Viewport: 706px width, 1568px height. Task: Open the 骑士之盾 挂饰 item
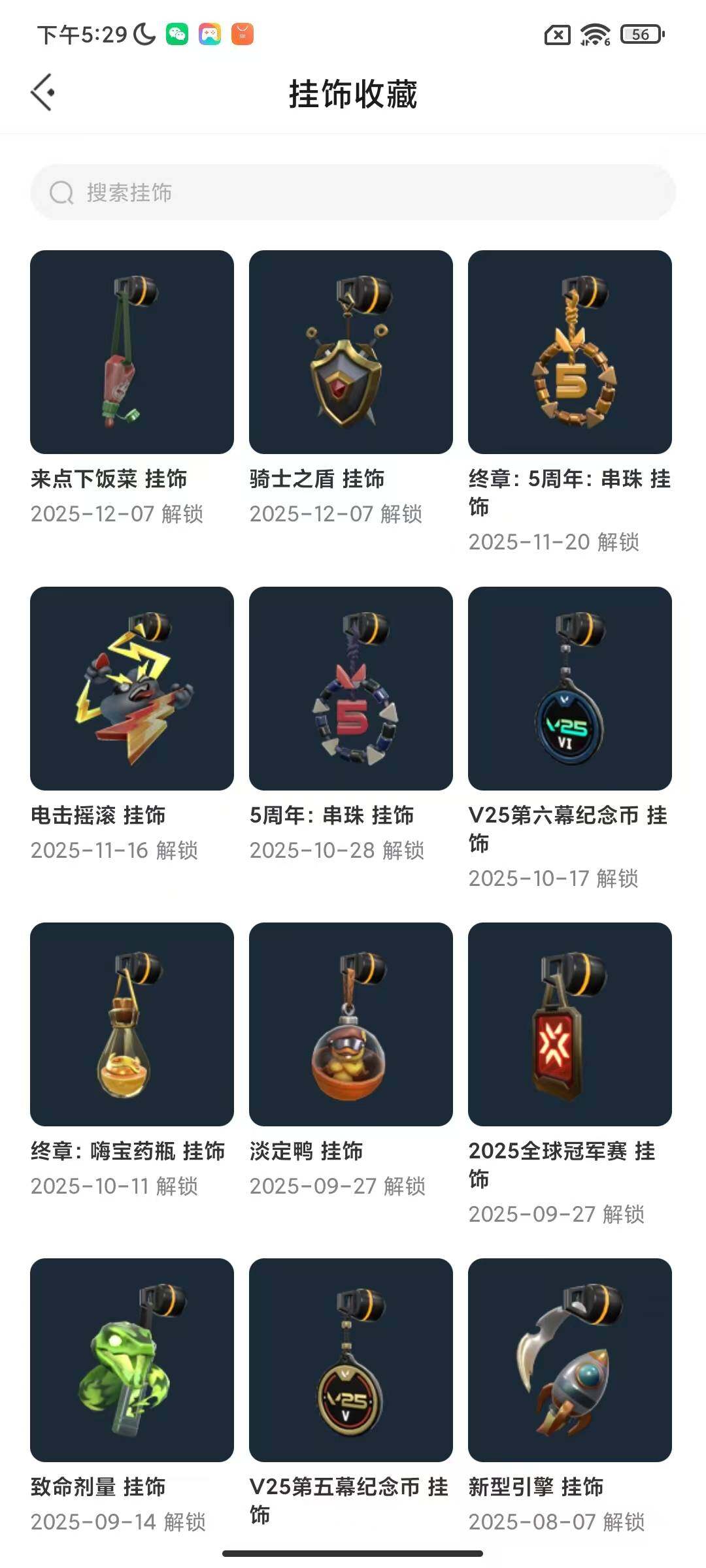(x=351, y=352)
